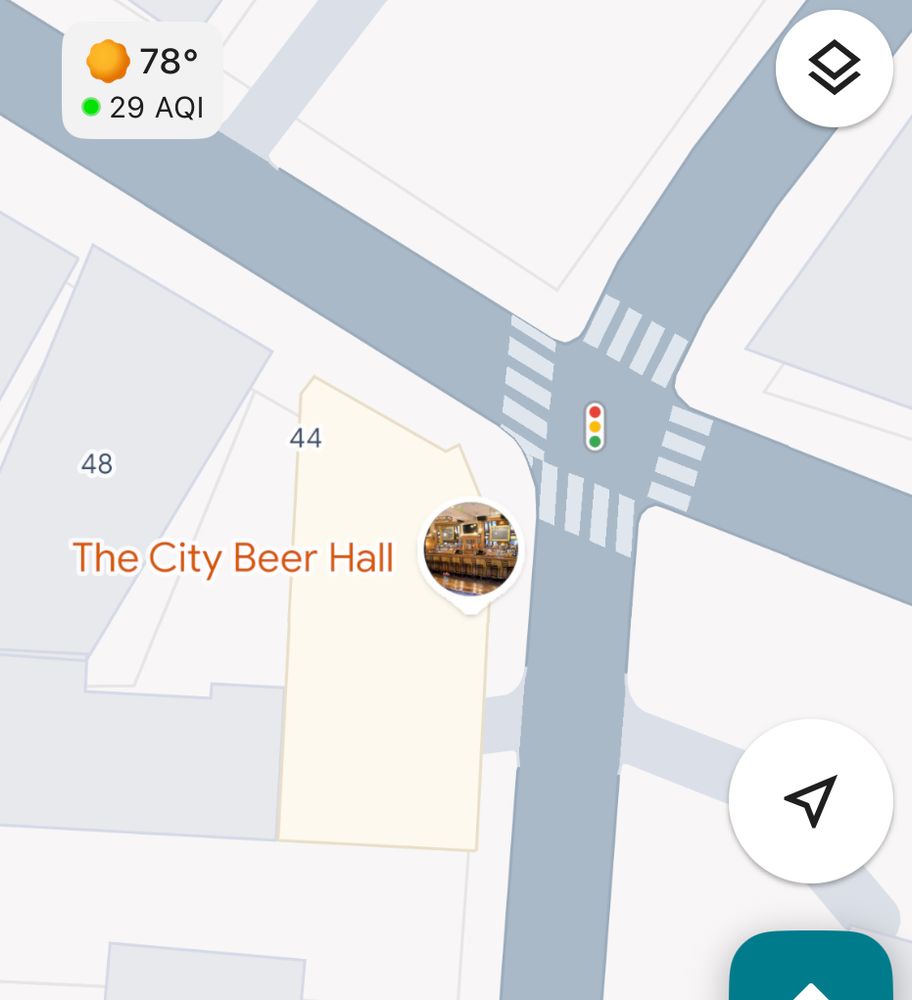Image resolution: width=912 pixels, height=1000 pixels.
Task: Center the map on my location
Action: click(810, 800)
